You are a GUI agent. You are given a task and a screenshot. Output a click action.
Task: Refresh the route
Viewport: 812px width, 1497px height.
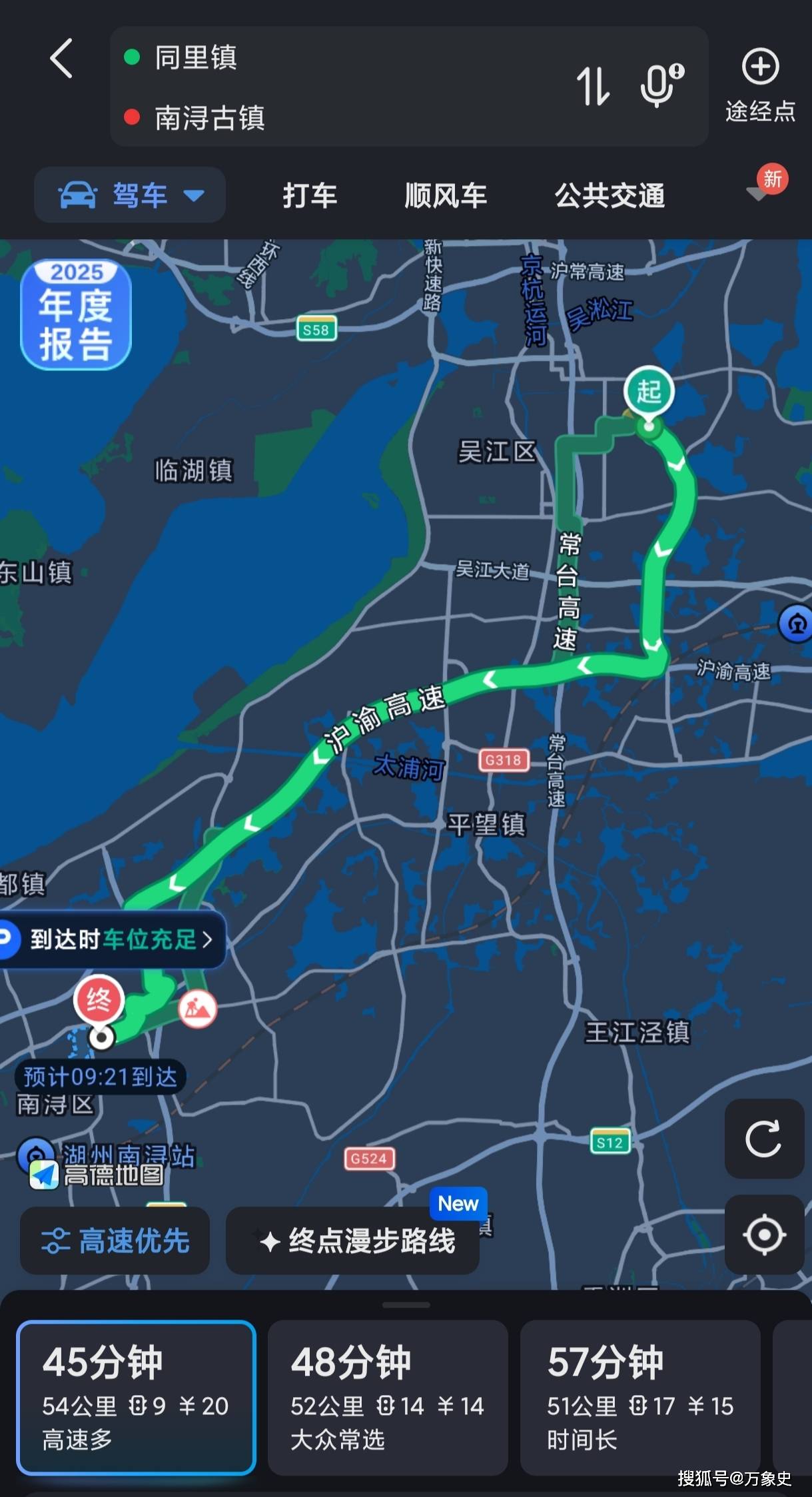pyautogui.click(x=764, y=1139)
